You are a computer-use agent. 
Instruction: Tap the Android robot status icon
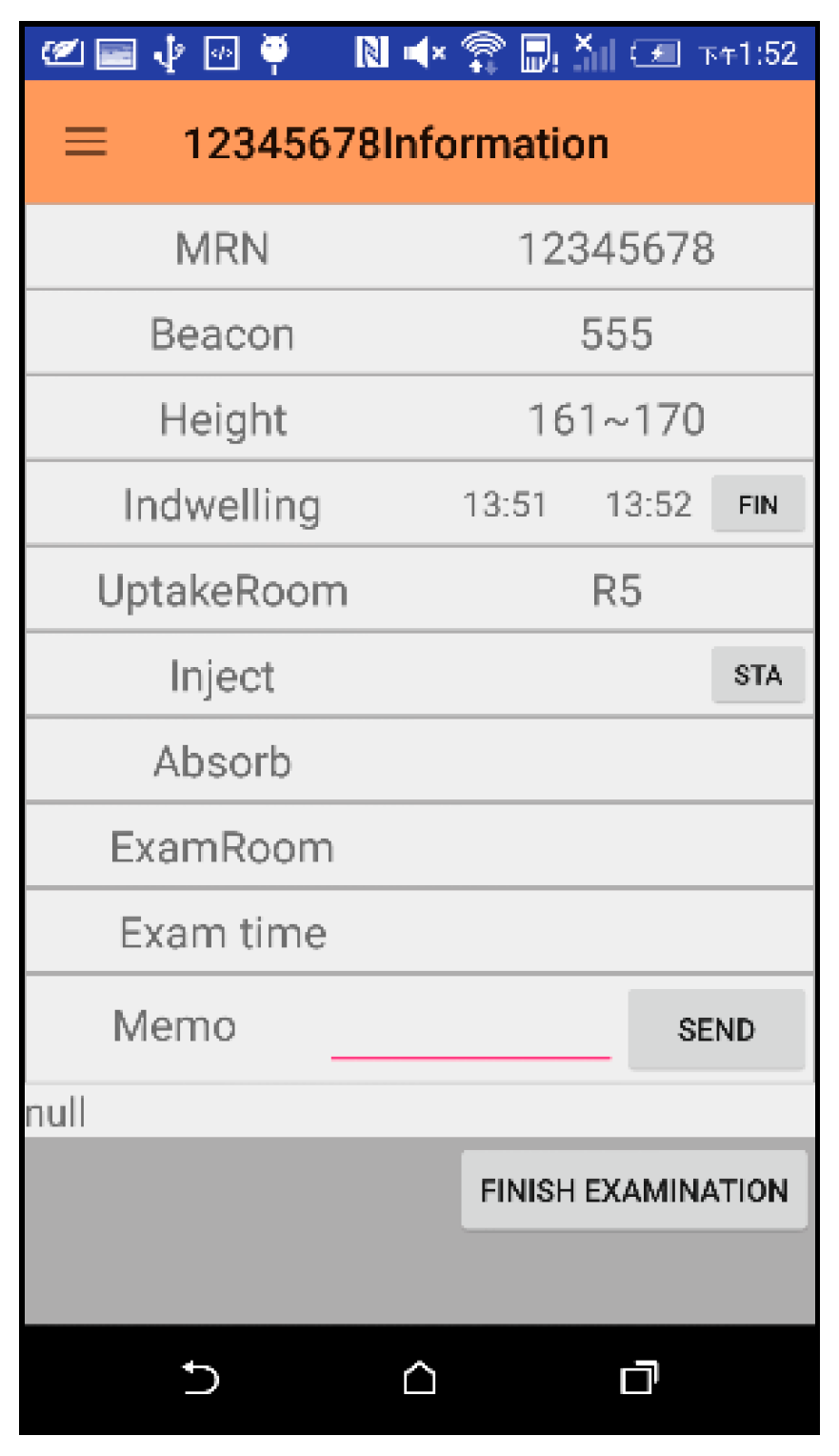click(x=274, y=54)
